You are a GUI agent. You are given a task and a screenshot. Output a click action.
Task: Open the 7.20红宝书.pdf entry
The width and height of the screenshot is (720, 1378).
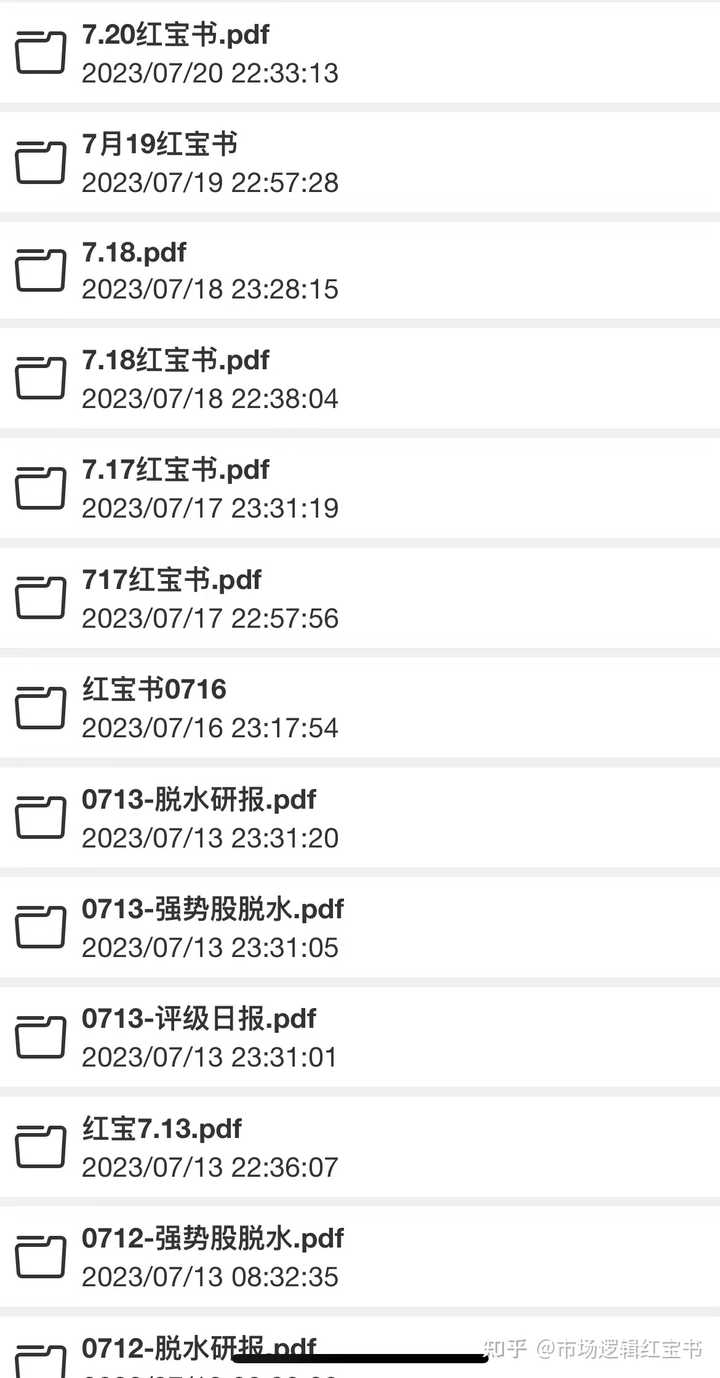coord(360,53)
